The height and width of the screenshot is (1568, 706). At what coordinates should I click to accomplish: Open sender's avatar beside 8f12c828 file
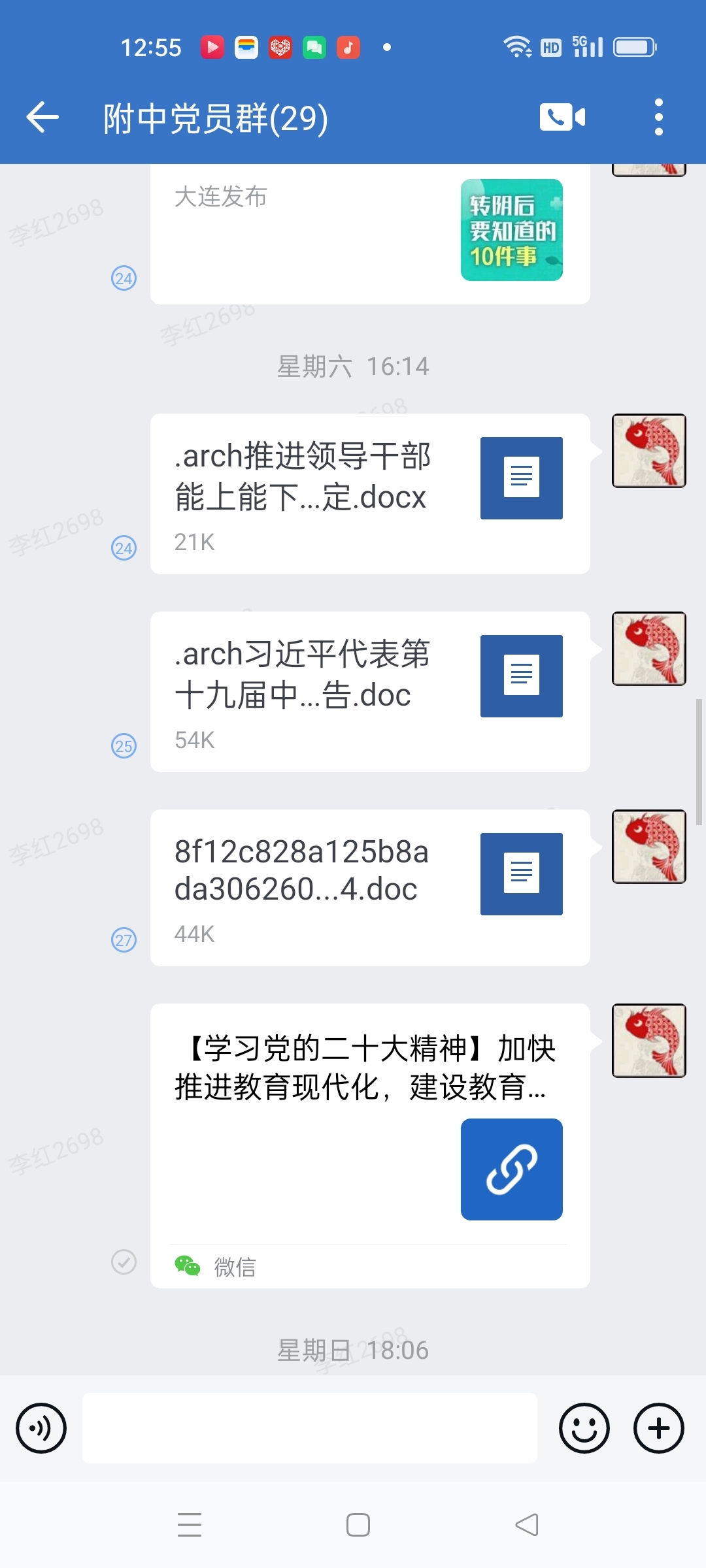click(648, 847)
